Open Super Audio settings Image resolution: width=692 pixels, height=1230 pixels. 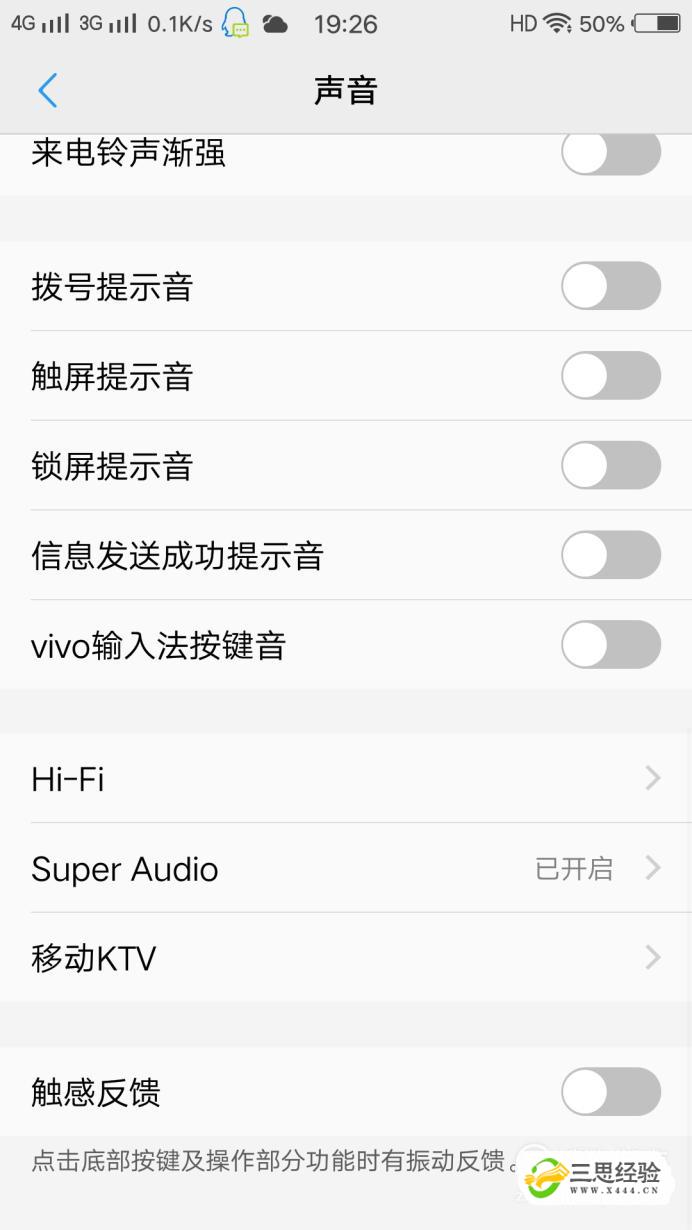click(x=346, y=868)
